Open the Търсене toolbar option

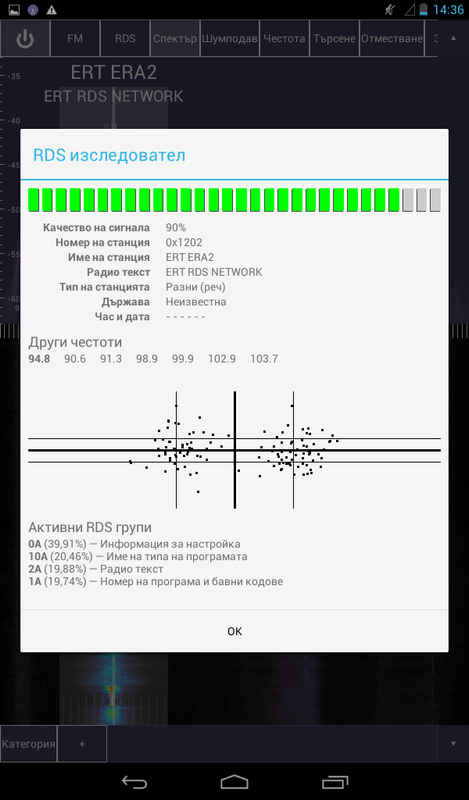click(334, 38)
